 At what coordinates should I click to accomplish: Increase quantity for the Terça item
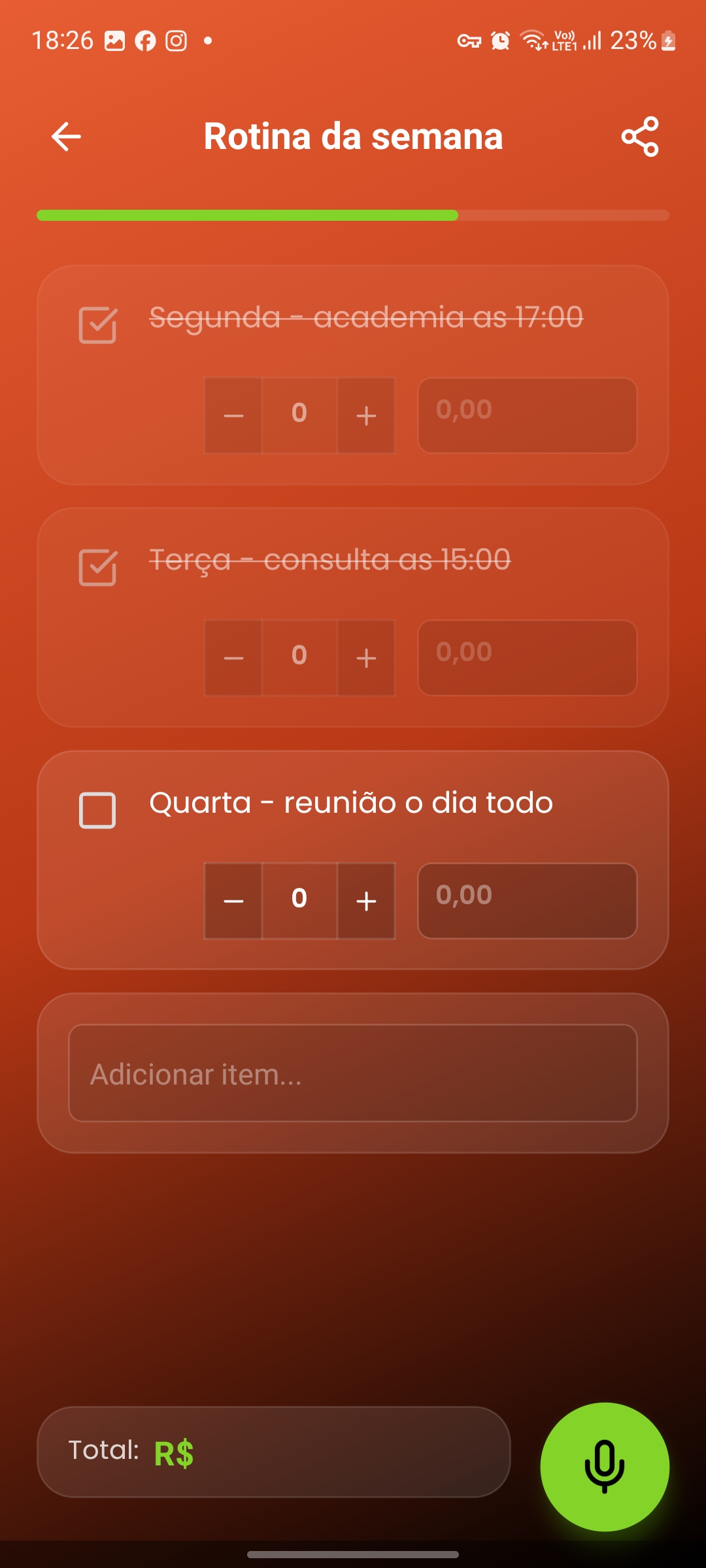tap(365, 657)
